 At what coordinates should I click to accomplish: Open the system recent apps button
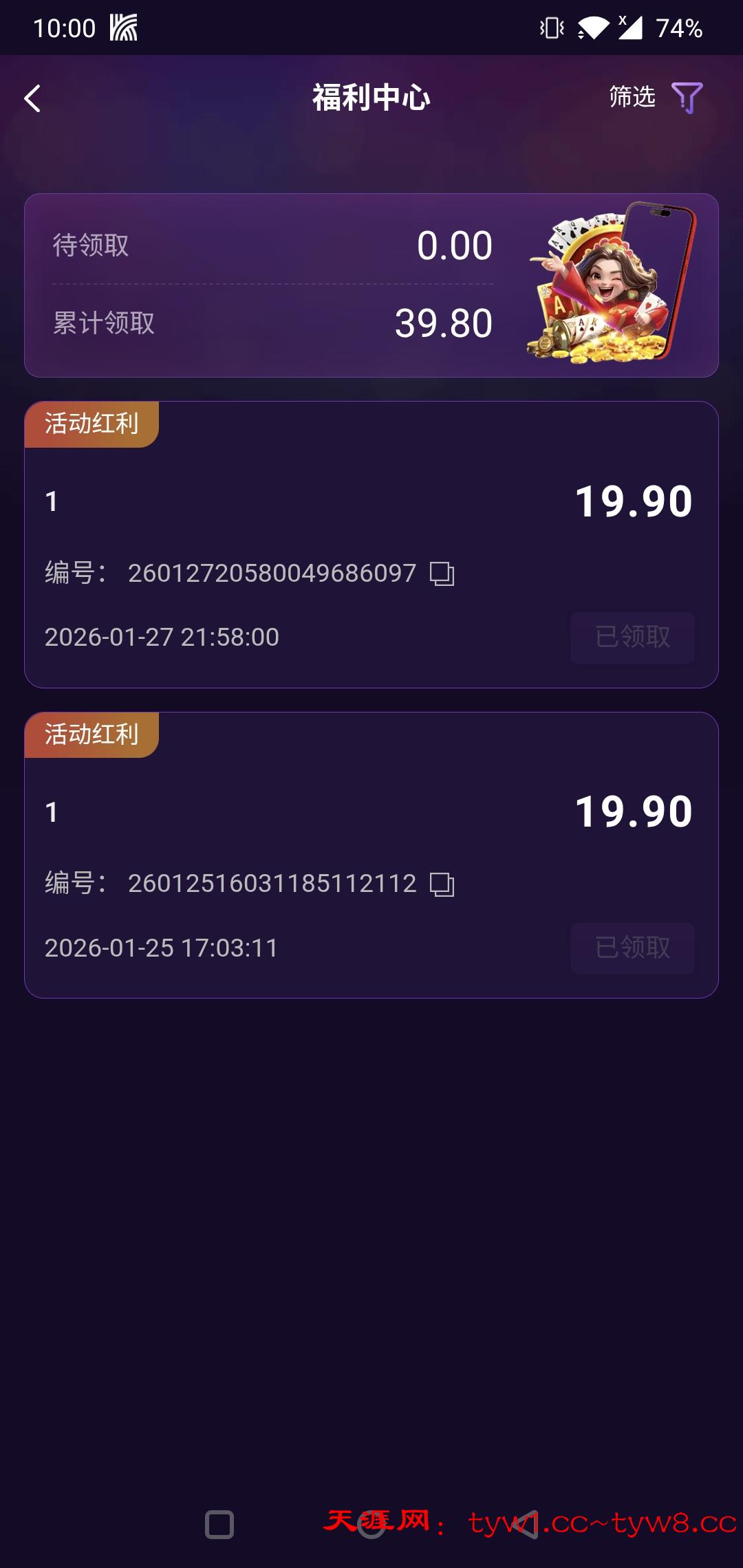(219, 1525)
